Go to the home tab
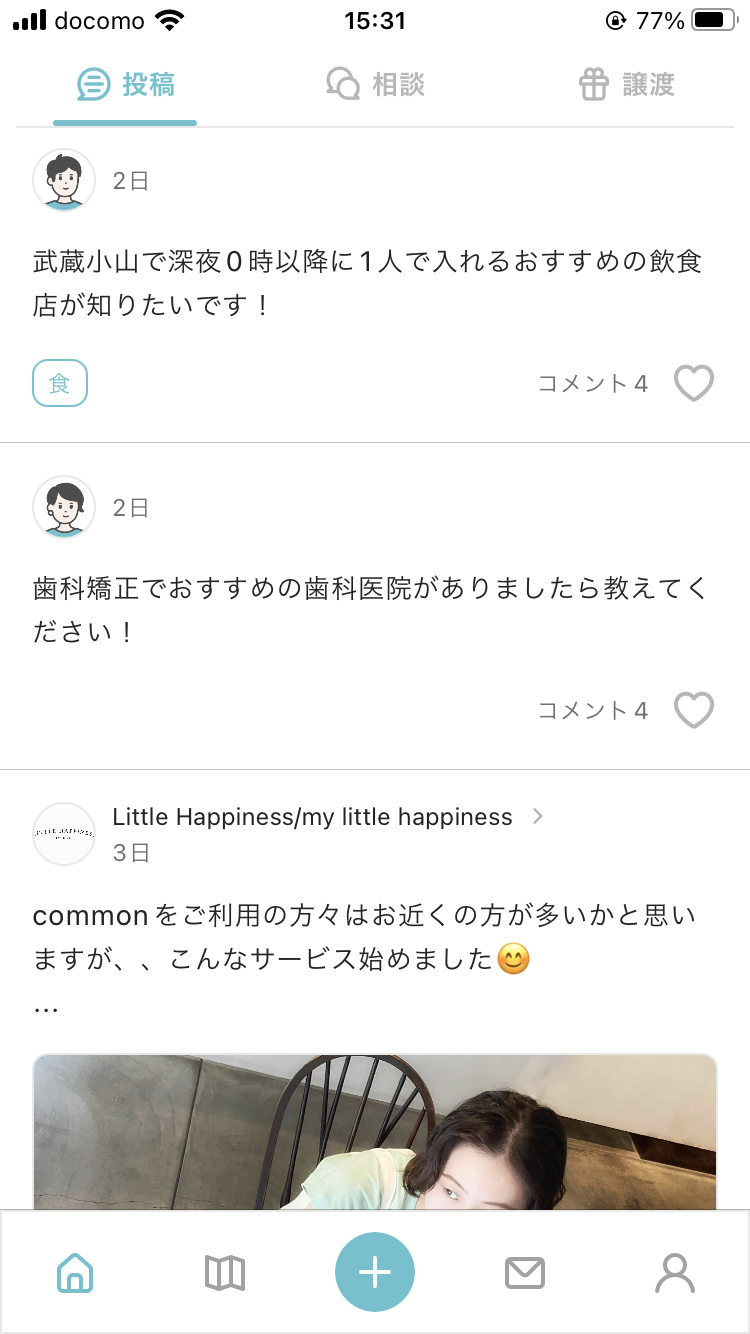Viewport: 750px width, 1334px height. tap(75, 1273)
